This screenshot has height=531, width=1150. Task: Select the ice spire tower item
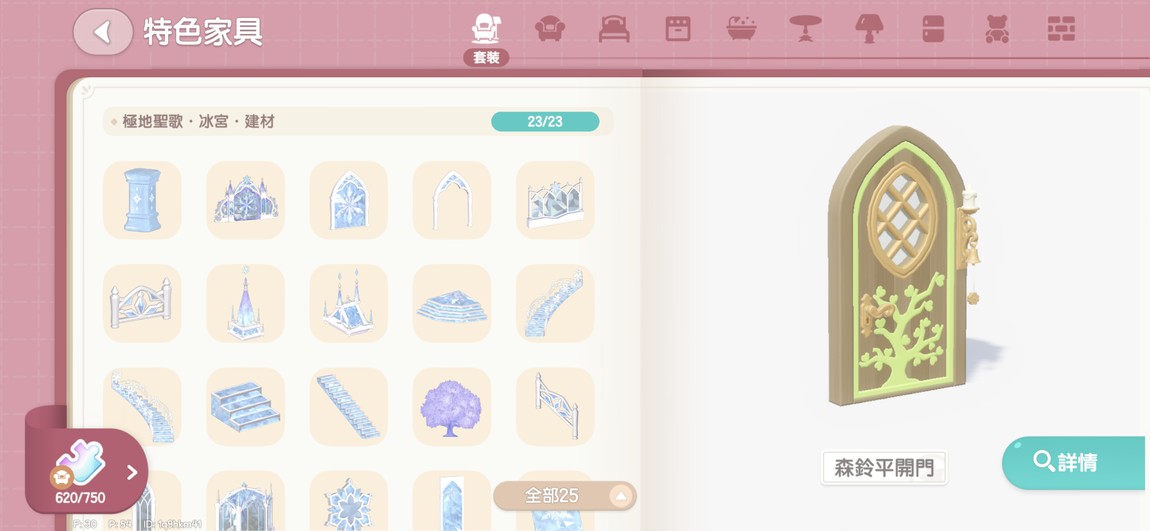point(245,303)
